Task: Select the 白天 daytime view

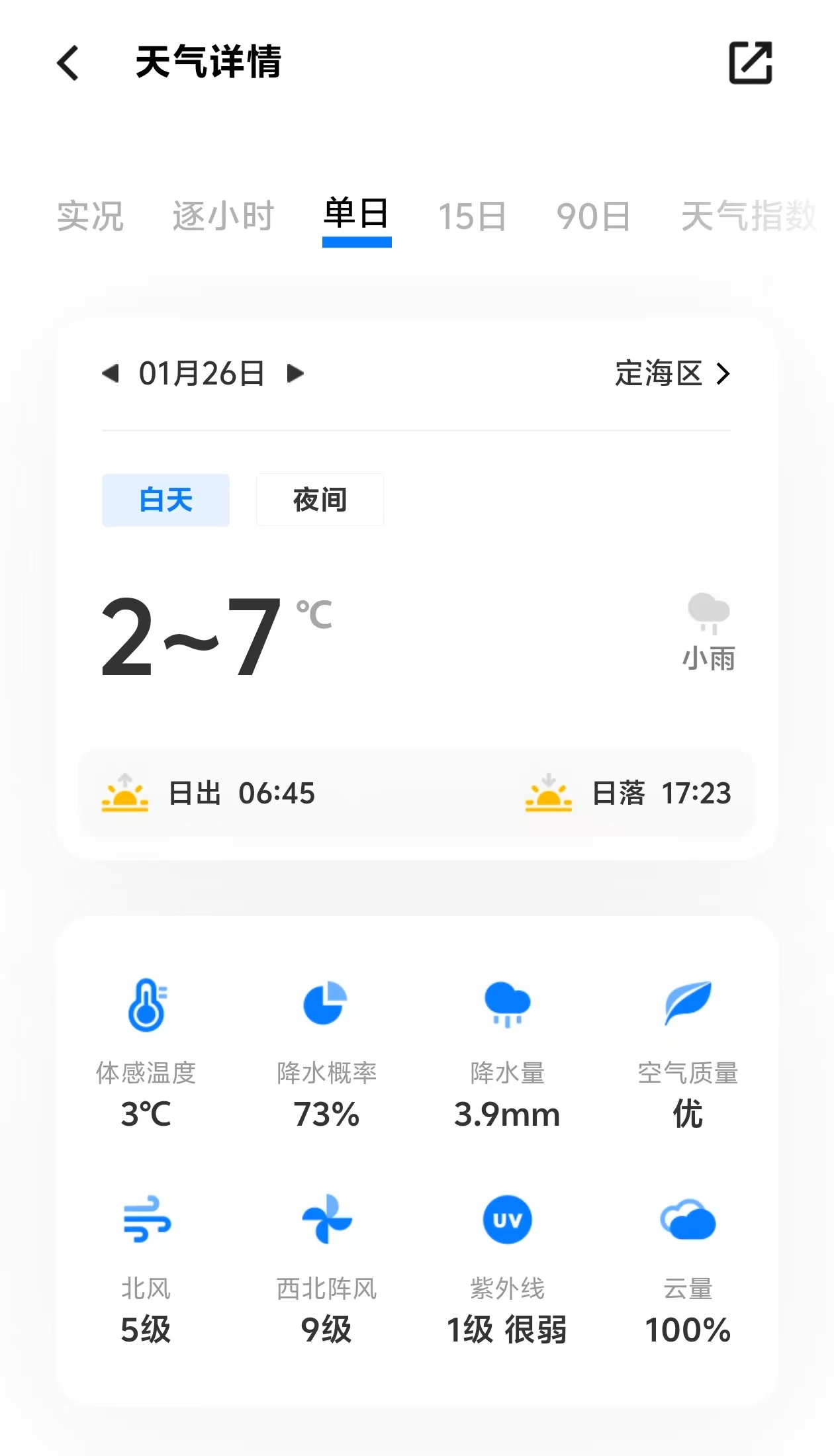Action: (165, 500)
